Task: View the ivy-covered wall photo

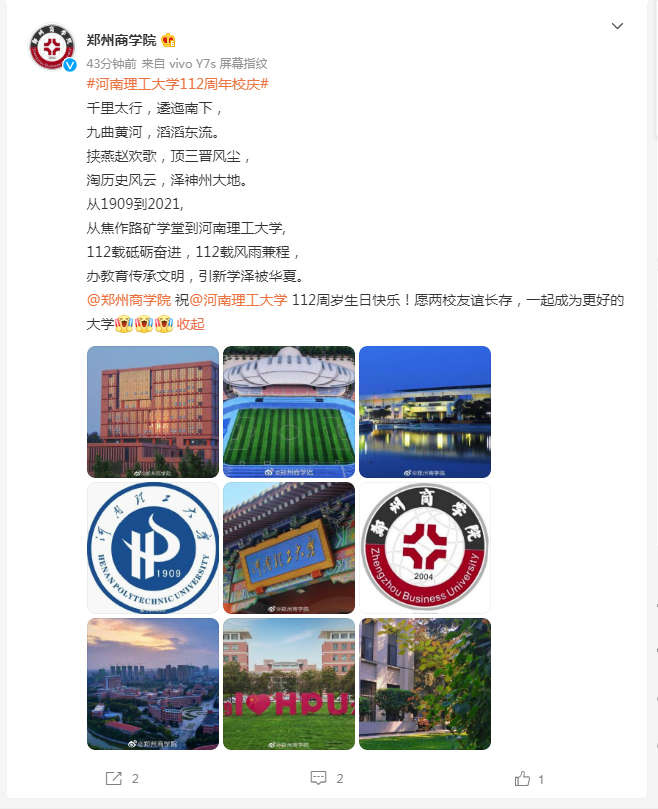Action: coord(425,684)
